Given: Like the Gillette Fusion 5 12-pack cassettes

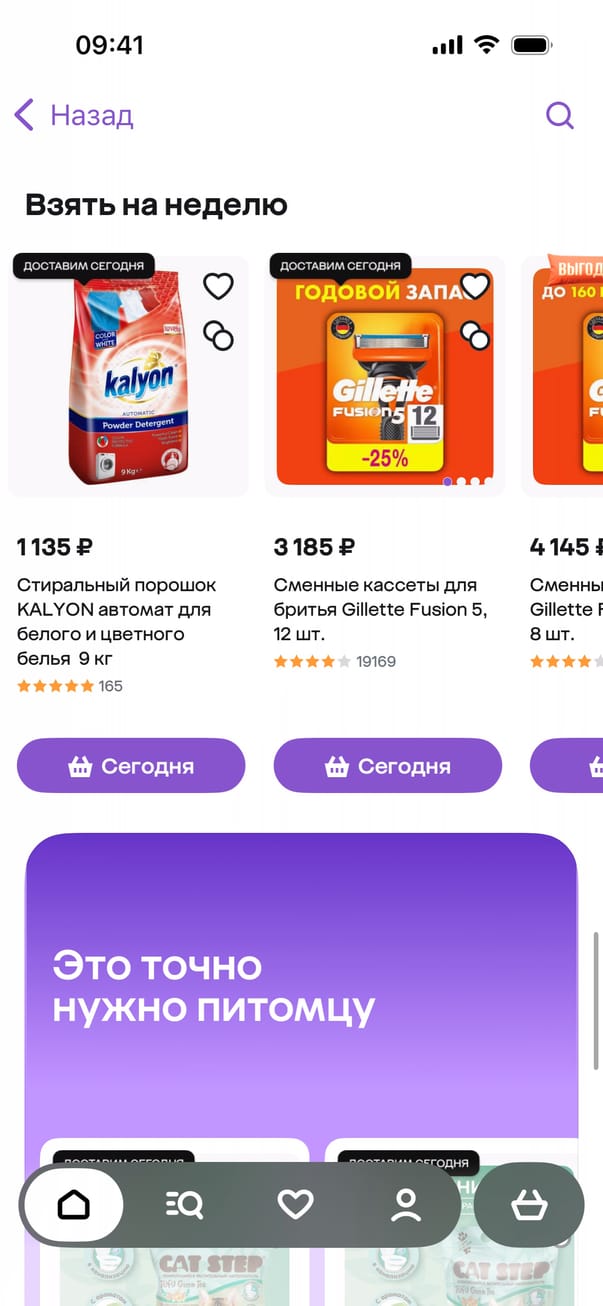Looking at the screenshot, I should pyautogui.click(x=475, y=287).
